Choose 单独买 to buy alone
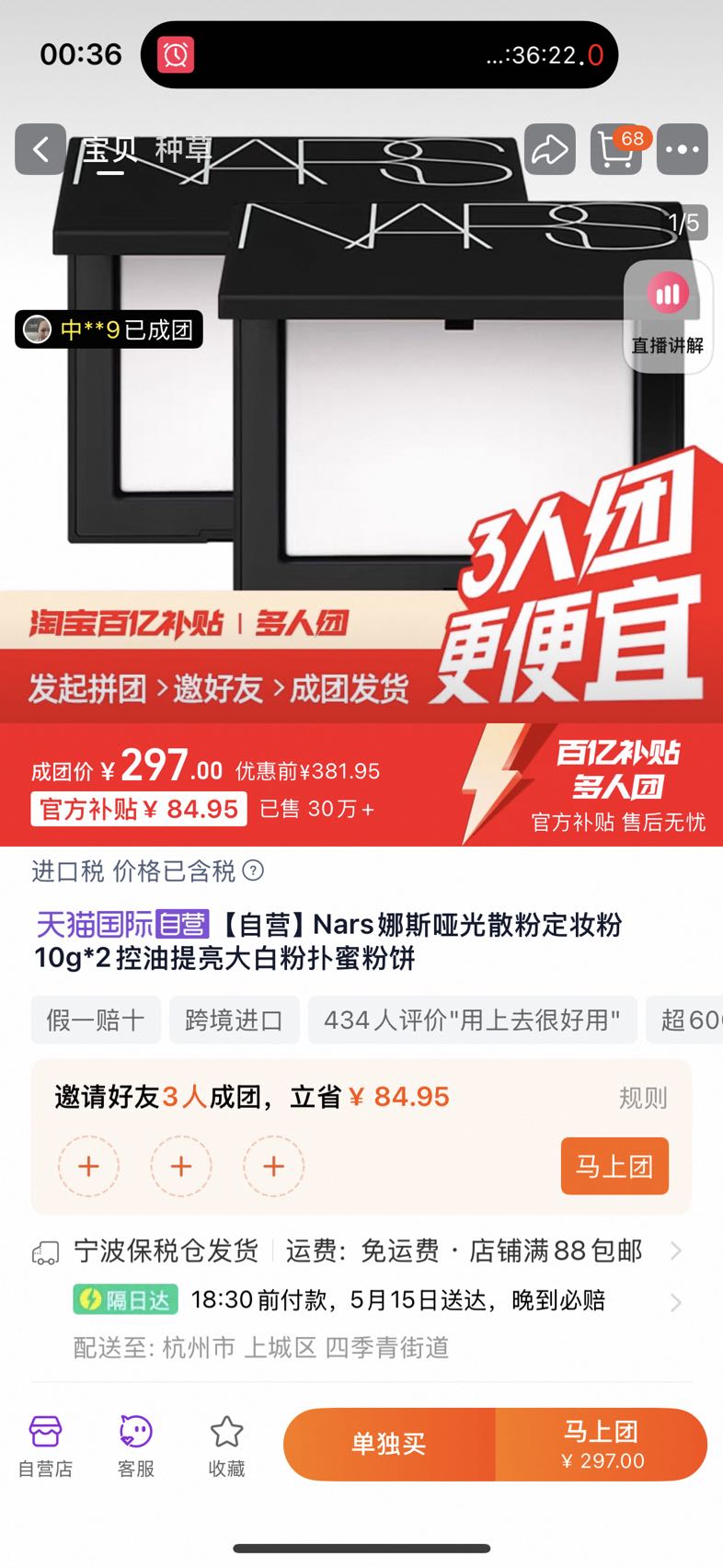Image resolution: width=723 pixels, height=1568 pixels. (x=389, y=1444)
